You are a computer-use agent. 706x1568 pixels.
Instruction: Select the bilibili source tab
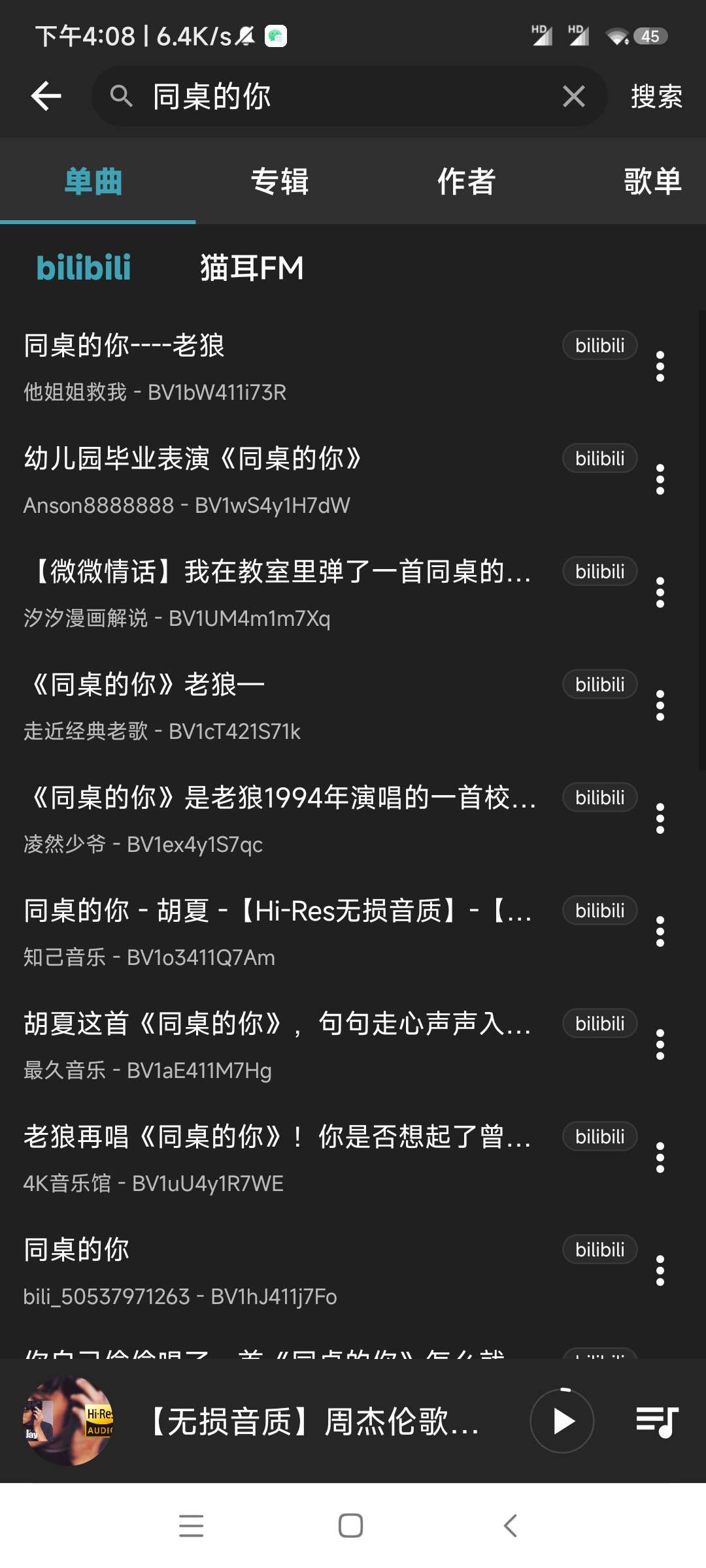(x=84, y=268)
